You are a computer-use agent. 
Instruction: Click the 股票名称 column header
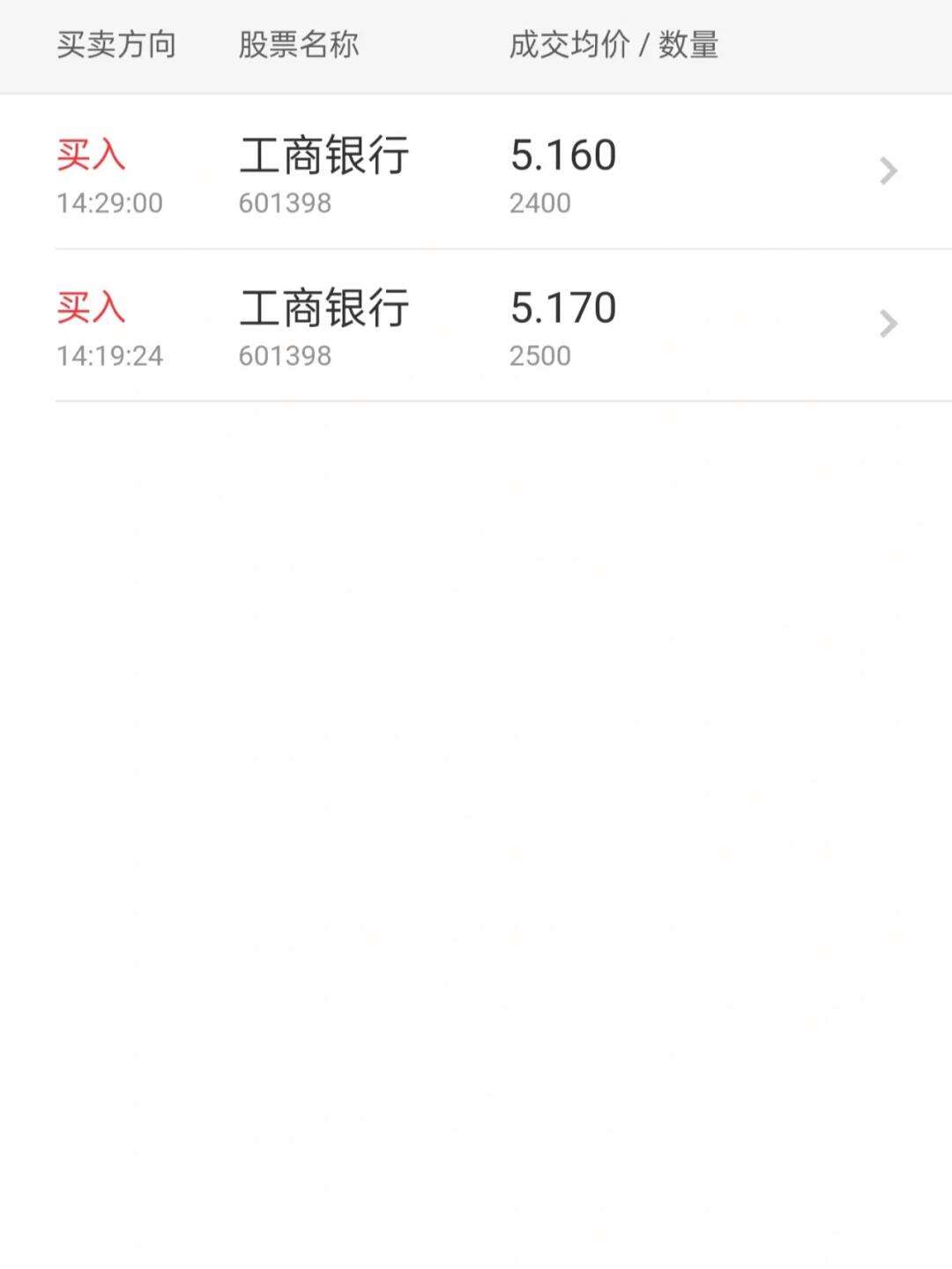click(299, 46)
